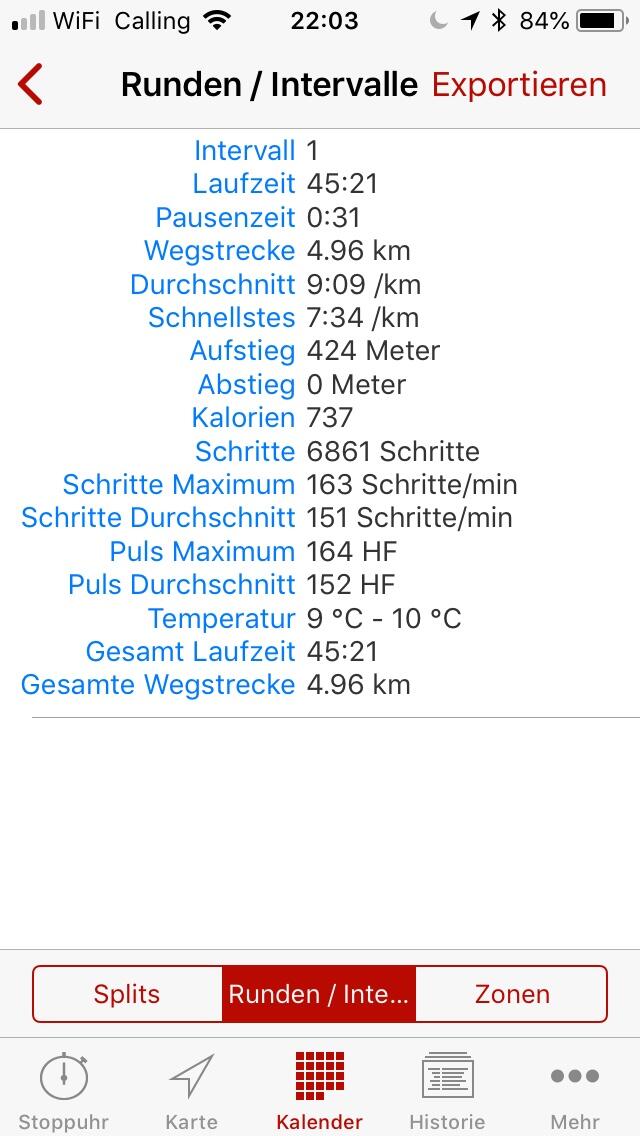Select the Runden / Intervalle segment
The height and width of the screenshot is (1136, 640).
click(x=318, y=994)
